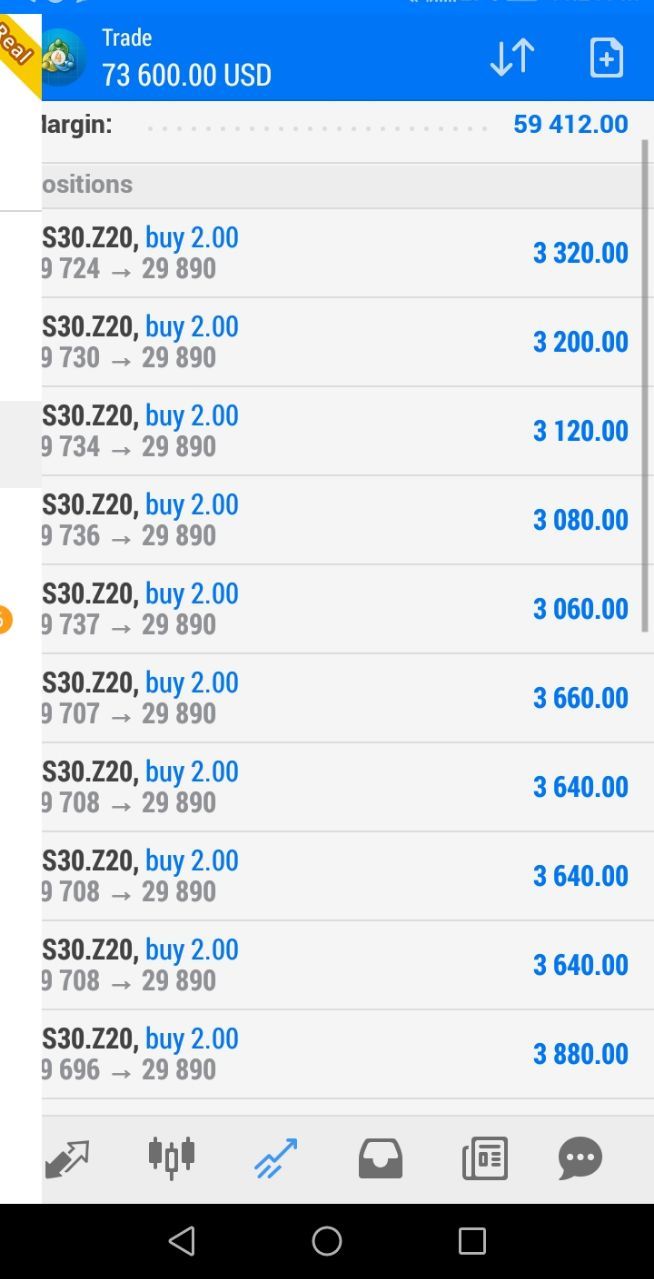The image size is (654, 1279).
Task: Create a new order
Action: [x=606, y=58]
